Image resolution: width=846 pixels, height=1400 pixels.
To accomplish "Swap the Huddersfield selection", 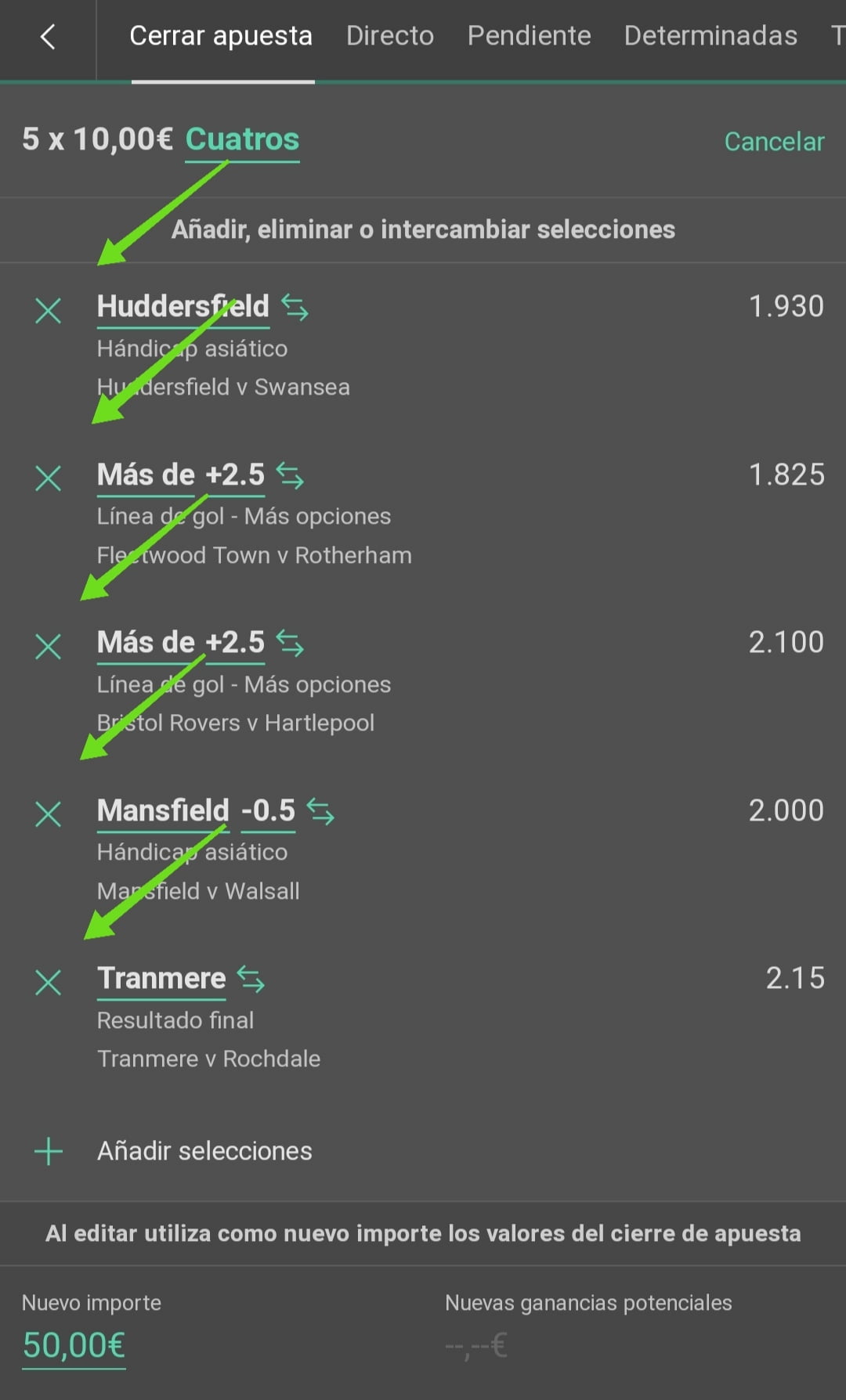I will pyautogui.click(x=295, y=307).
